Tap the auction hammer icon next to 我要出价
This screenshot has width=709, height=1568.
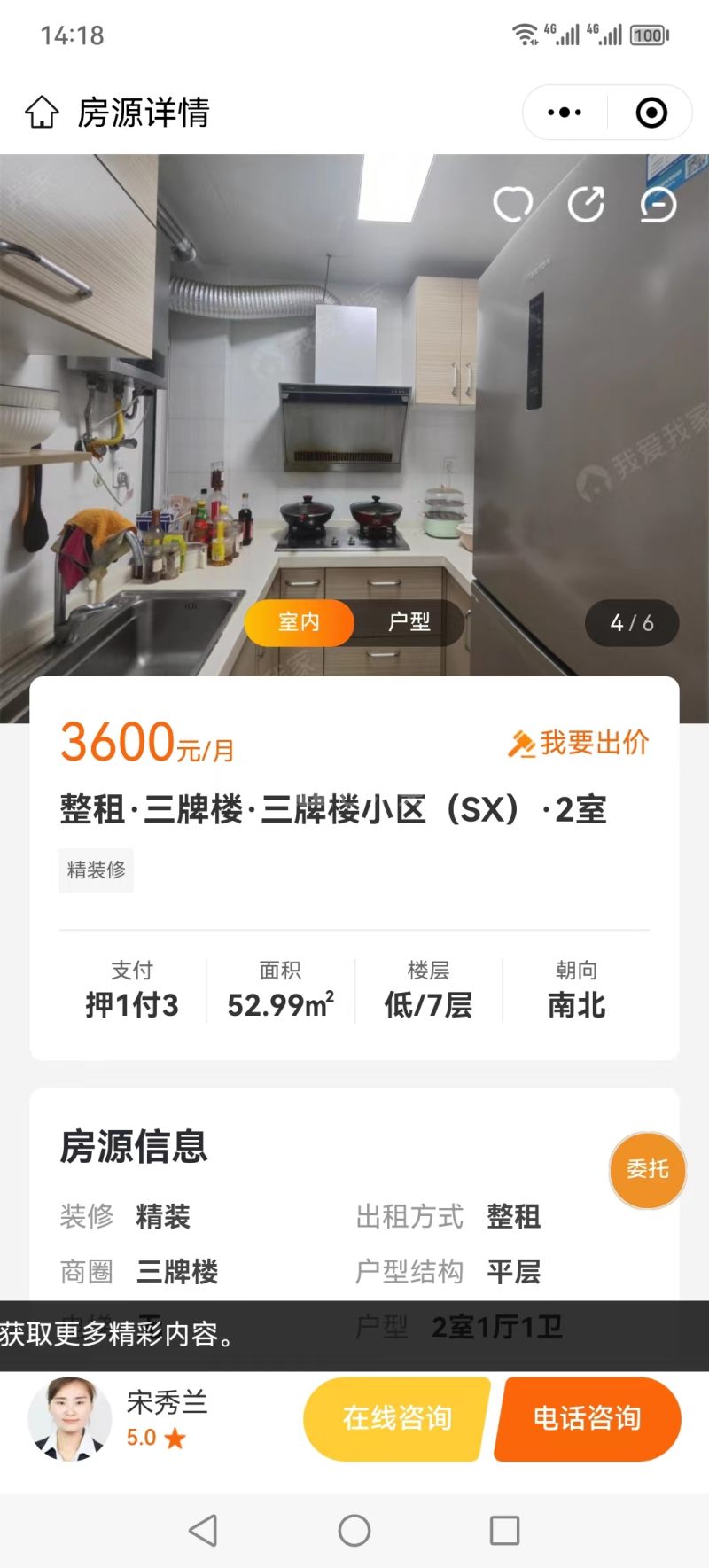click(523, 743)
